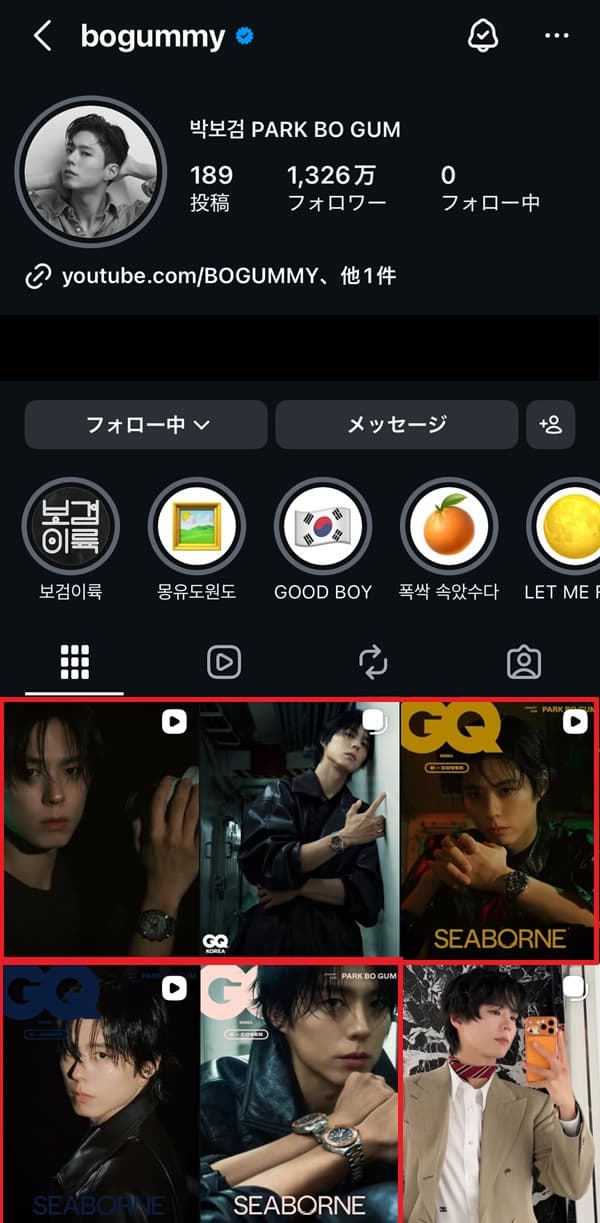Open the 폭싹 속았수다 story highlight
Viewport: 600px width, 1223px height.
point(449,526)
